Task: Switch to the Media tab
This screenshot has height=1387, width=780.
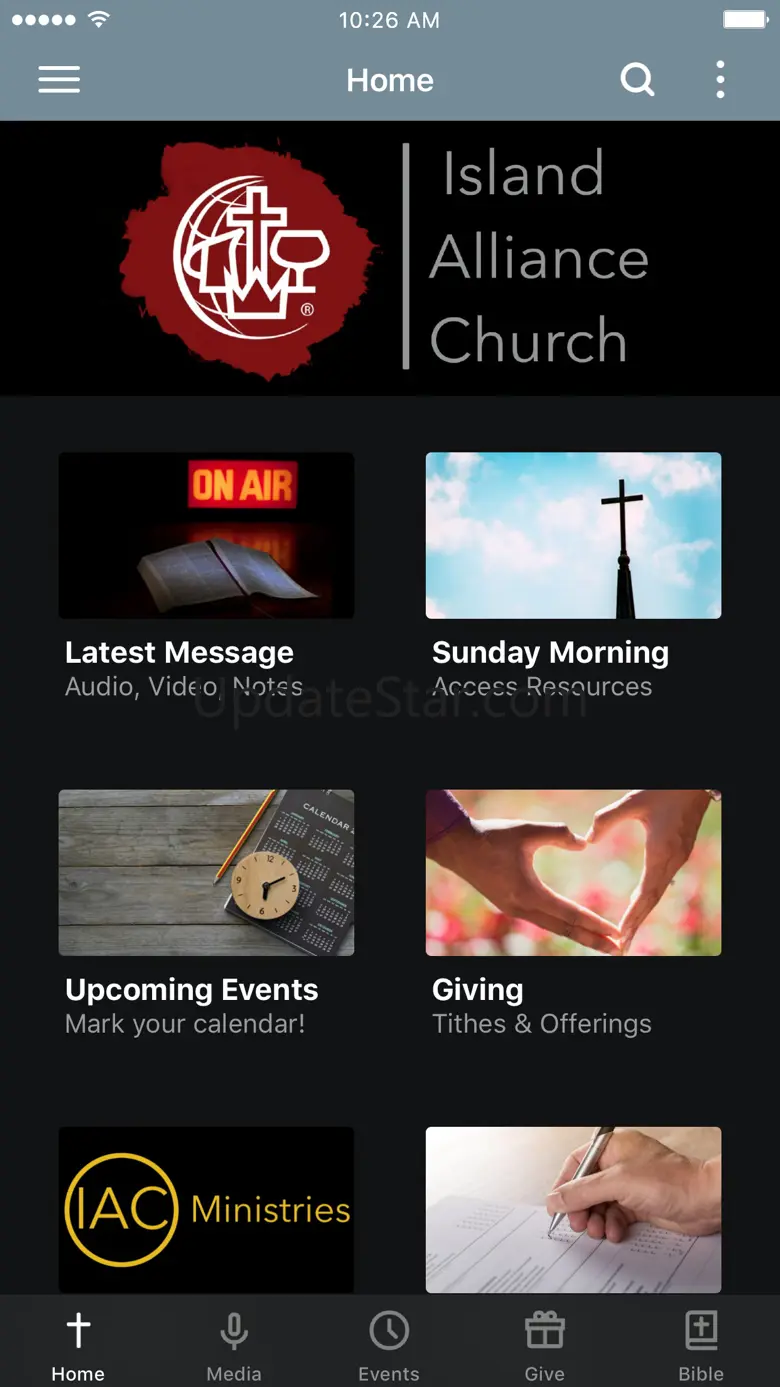Action: click(234, 1345)
